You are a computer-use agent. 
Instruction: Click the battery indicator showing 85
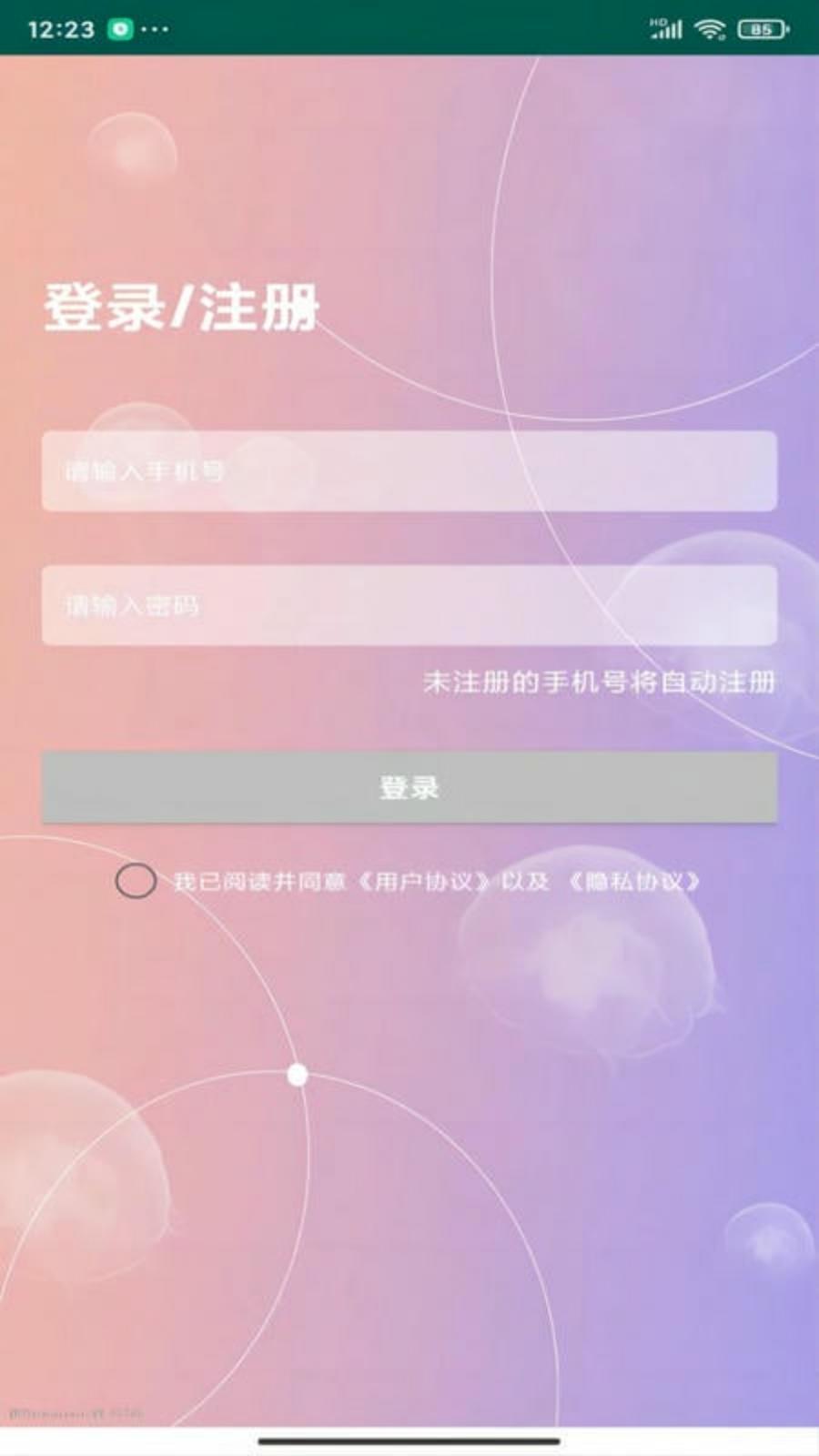tap(760, 29)
